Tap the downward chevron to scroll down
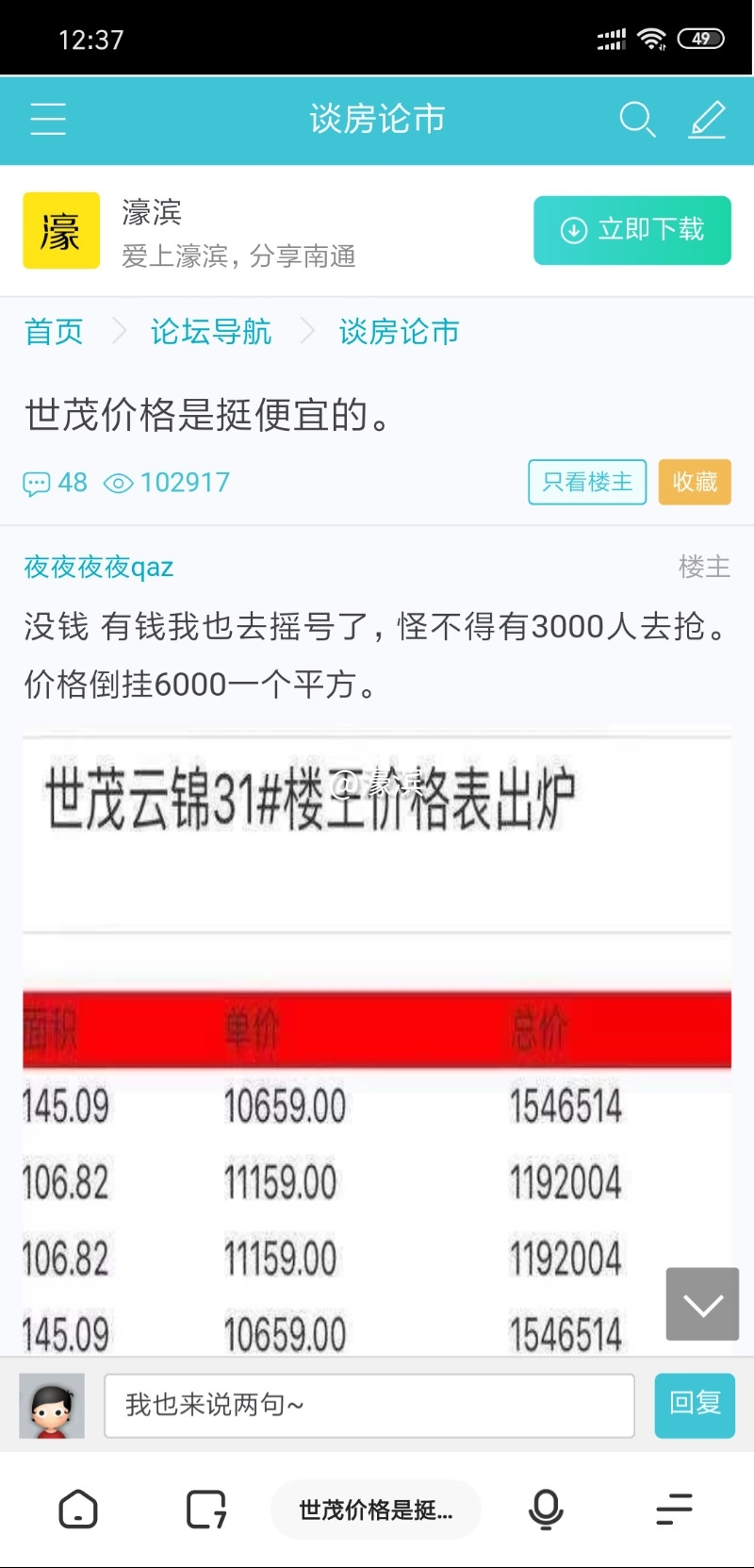 (x=701, y=1305)
